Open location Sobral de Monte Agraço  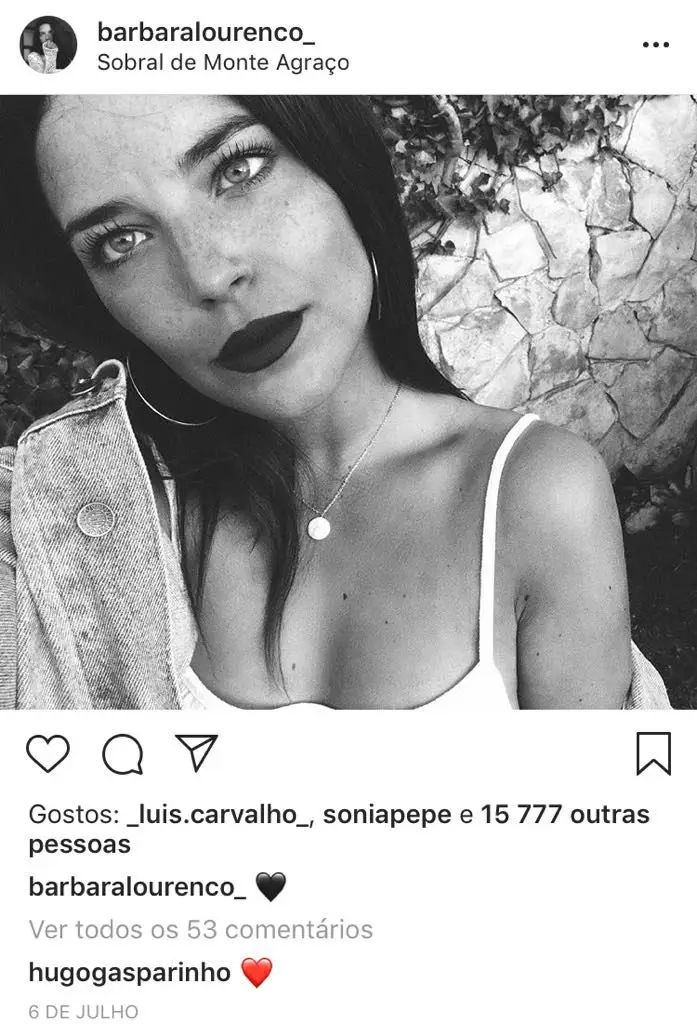click(223, 62)
